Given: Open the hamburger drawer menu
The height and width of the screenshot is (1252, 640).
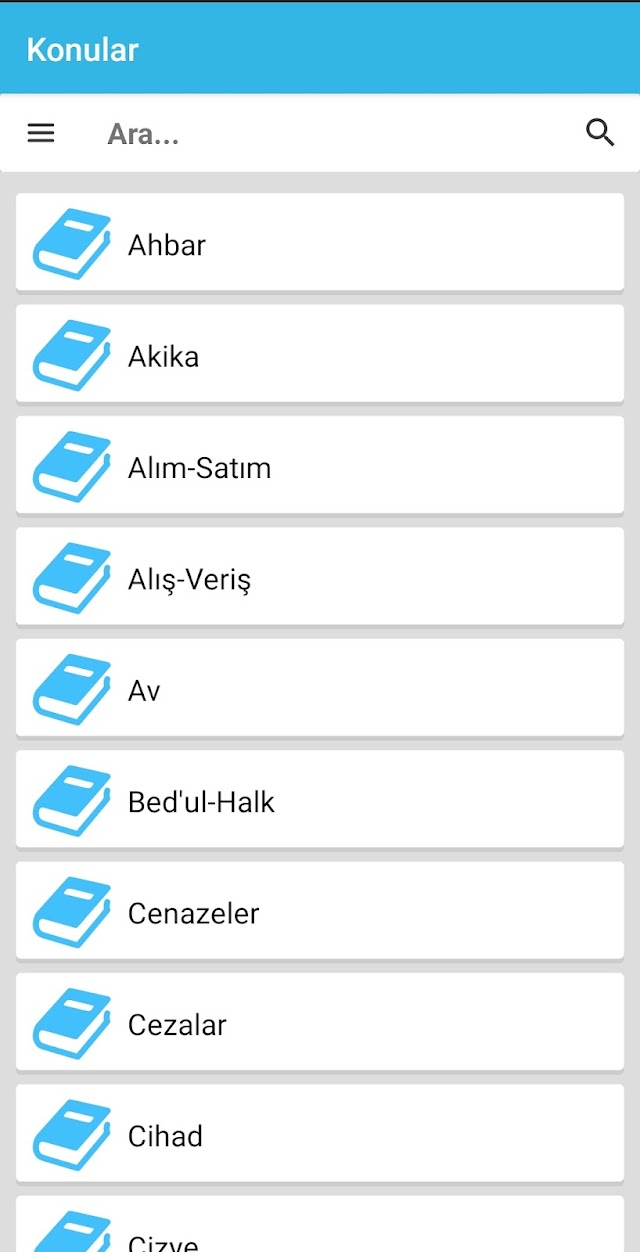Looking at the screenshot, I should tap(41, 133).
